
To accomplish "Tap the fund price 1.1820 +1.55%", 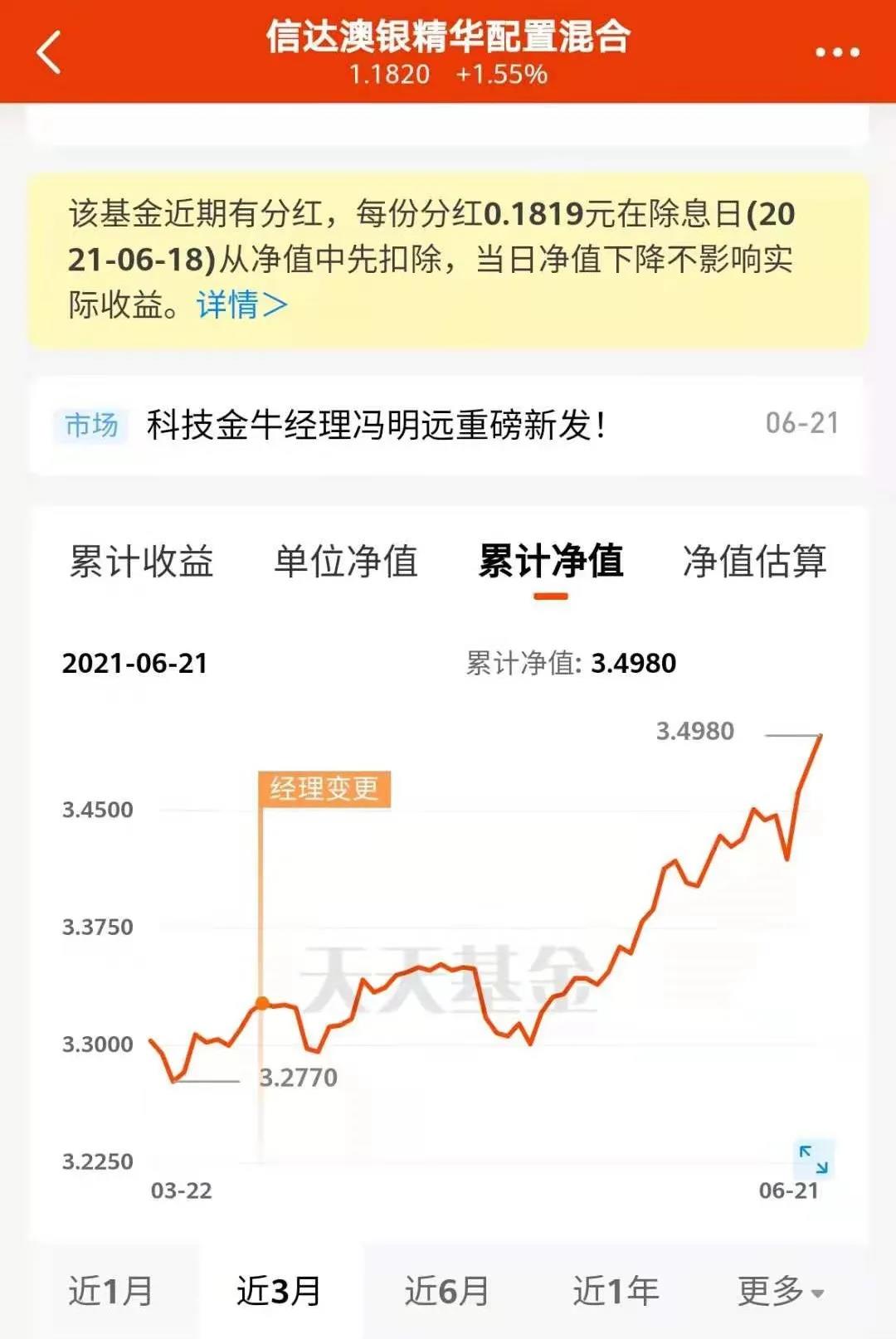I will click(447, 78).
